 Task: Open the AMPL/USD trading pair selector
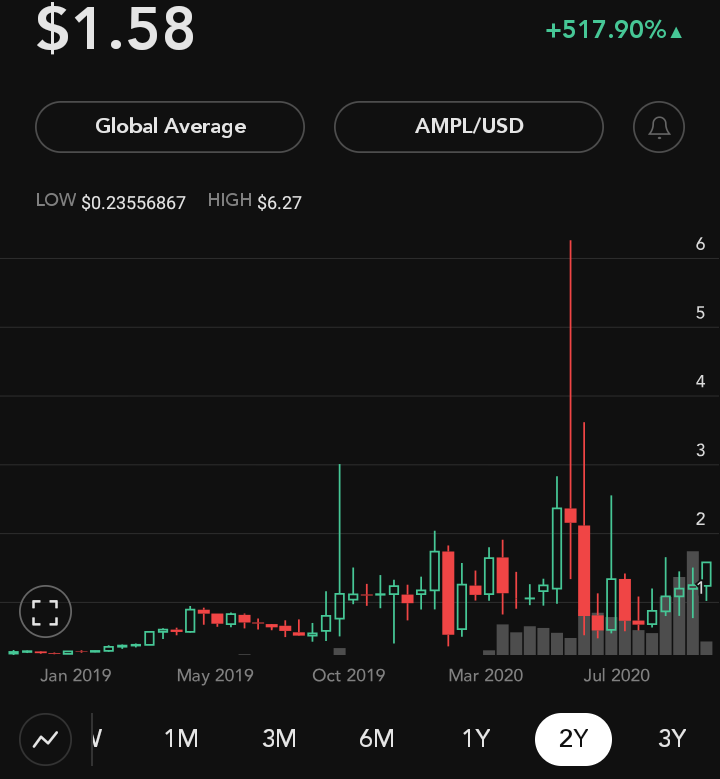point(468,127)
